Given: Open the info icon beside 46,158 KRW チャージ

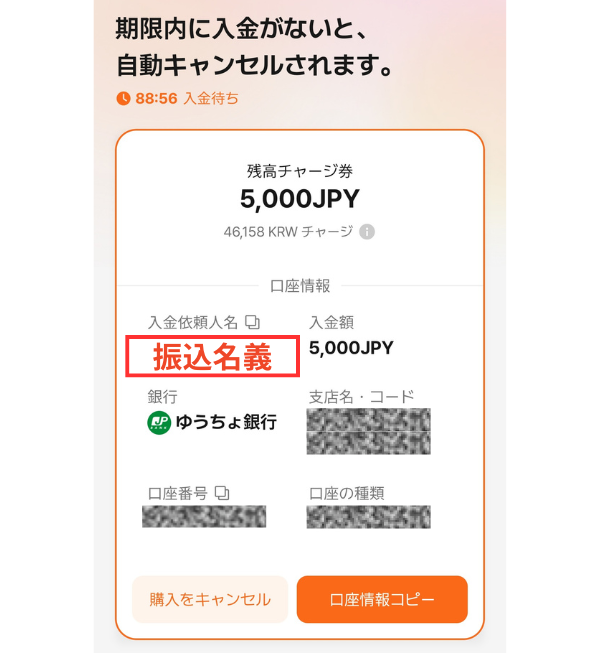Looking at the screenshot, I should [367, 232].
